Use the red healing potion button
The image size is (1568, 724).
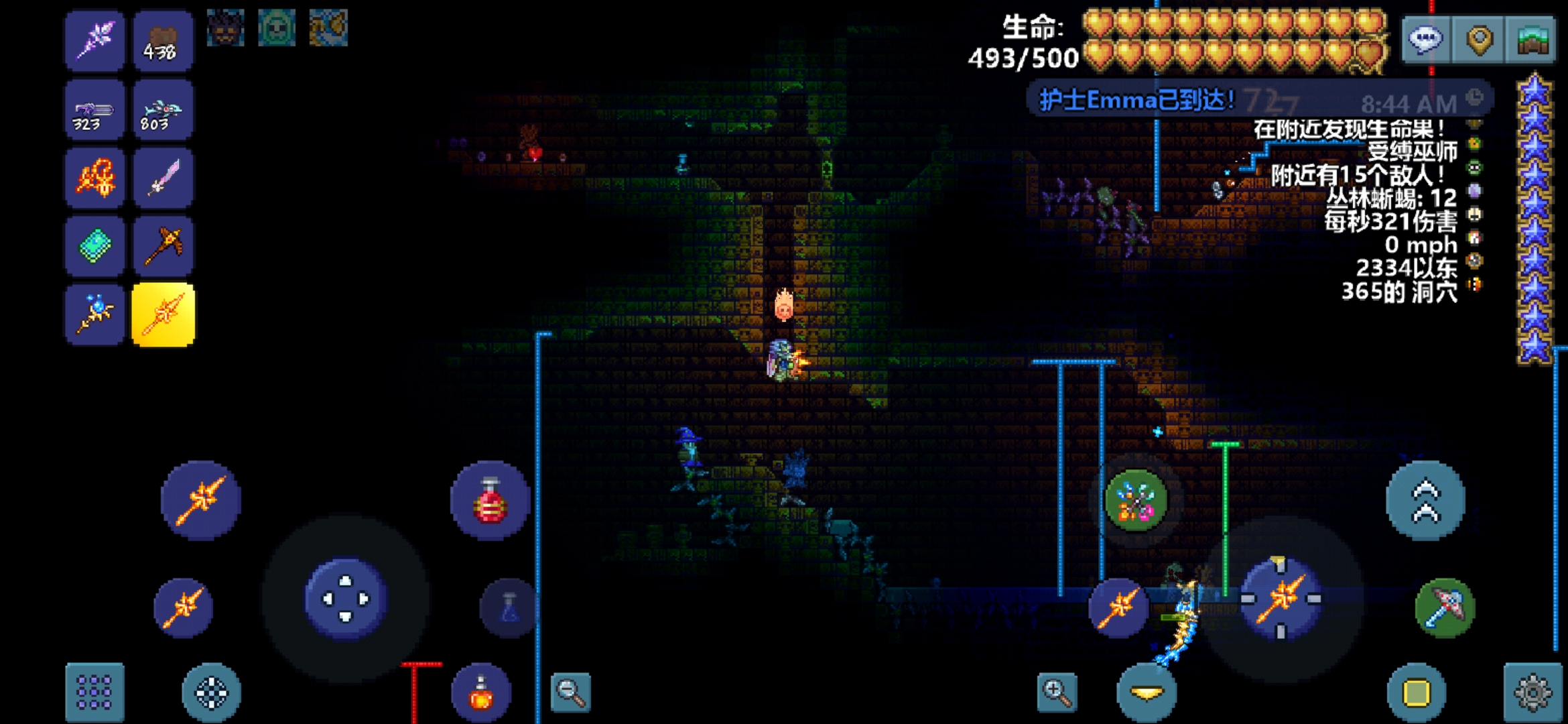[490, 501]
